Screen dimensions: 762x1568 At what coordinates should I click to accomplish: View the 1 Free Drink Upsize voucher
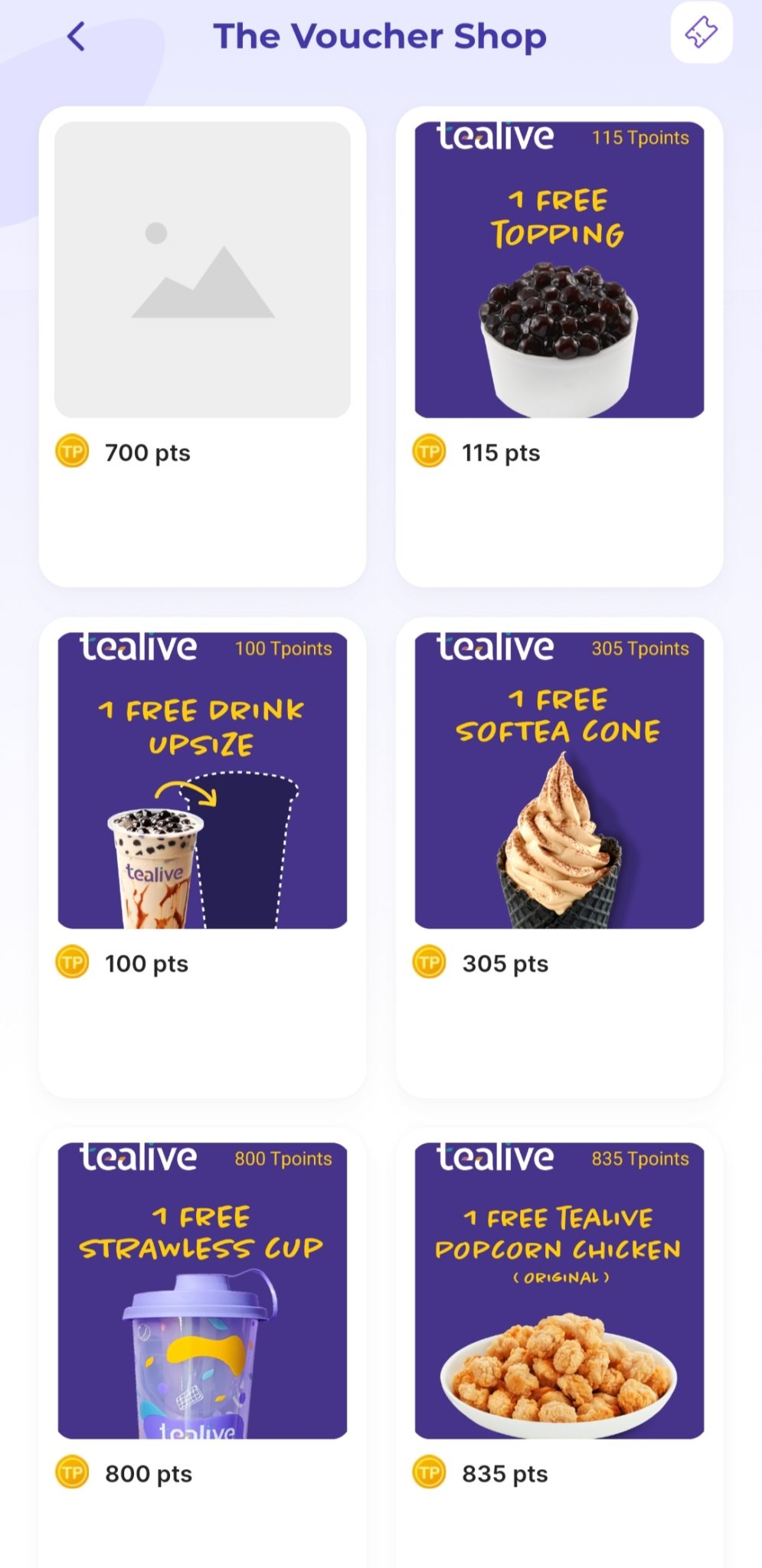(x=202, y=780)
